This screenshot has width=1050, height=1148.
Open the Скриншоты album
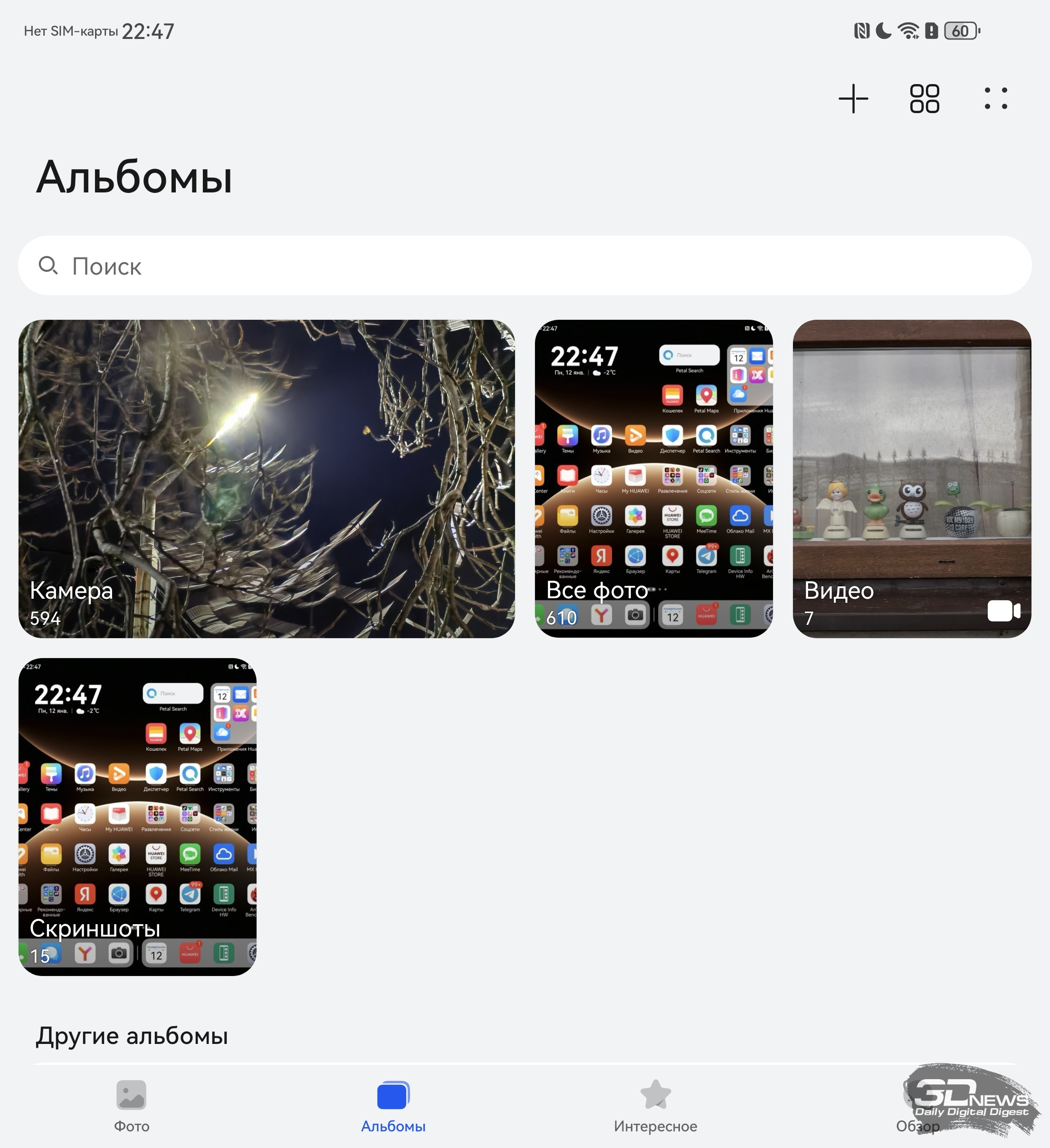[137, 817]
